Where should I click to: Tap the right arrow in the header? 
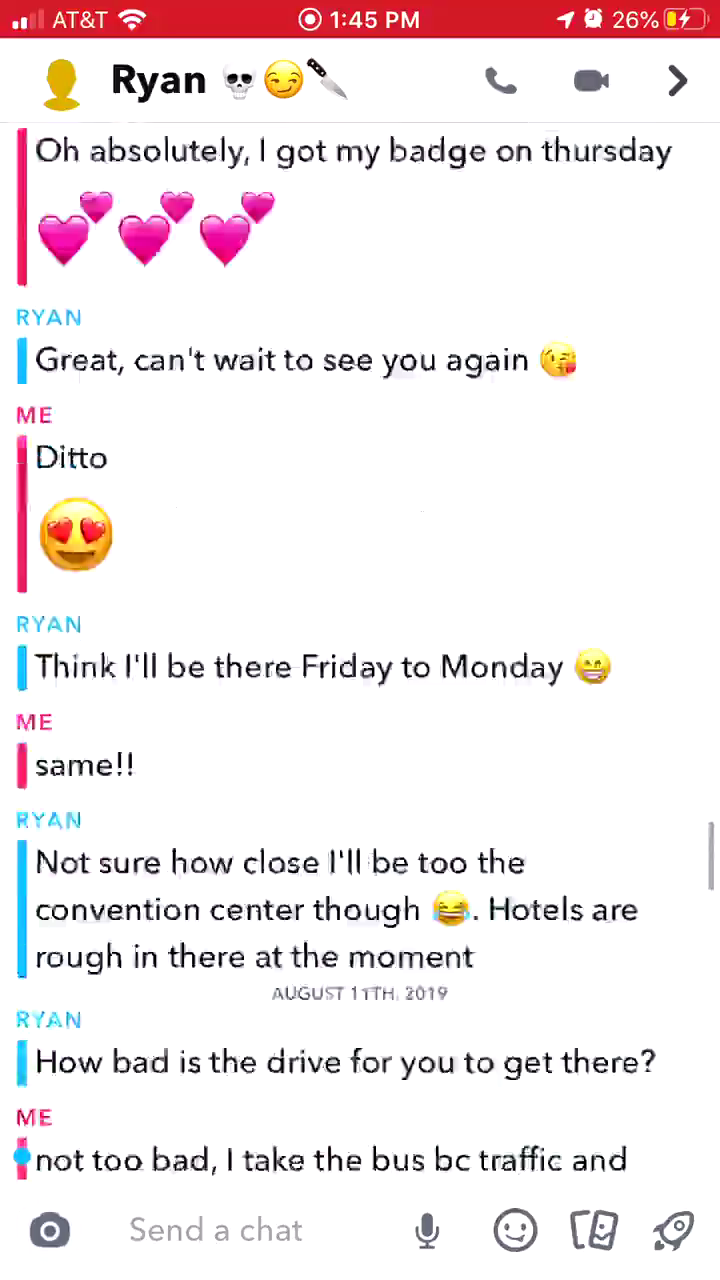[x=678, y=81]
